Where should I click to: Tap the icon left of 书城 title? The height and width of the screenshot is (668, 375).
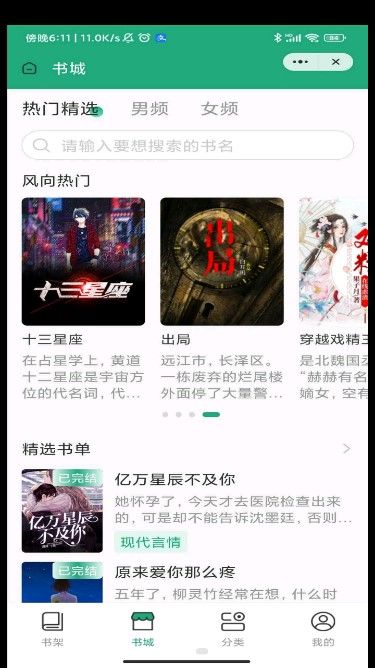(29, 68)
